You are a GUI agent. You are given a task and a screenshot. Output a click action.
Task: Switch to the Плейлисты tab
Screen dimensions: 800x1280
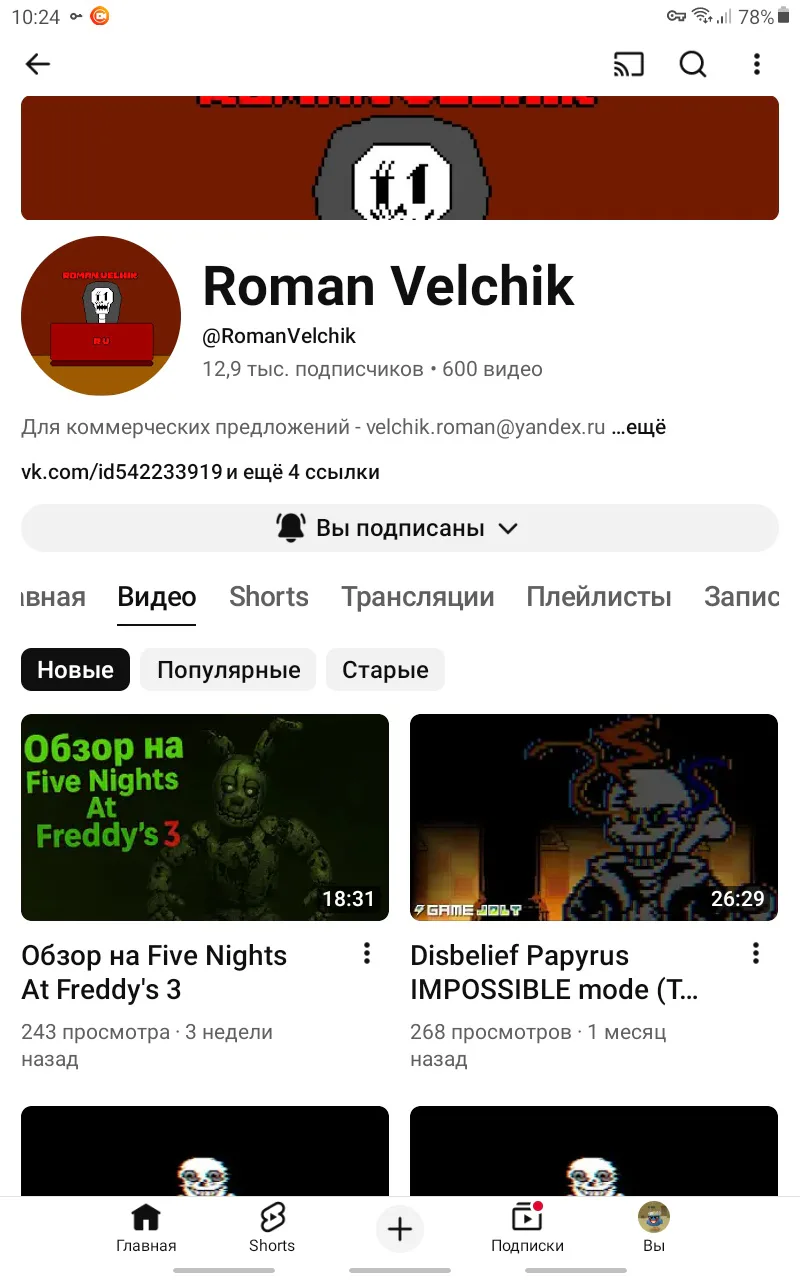click(599, 597)
